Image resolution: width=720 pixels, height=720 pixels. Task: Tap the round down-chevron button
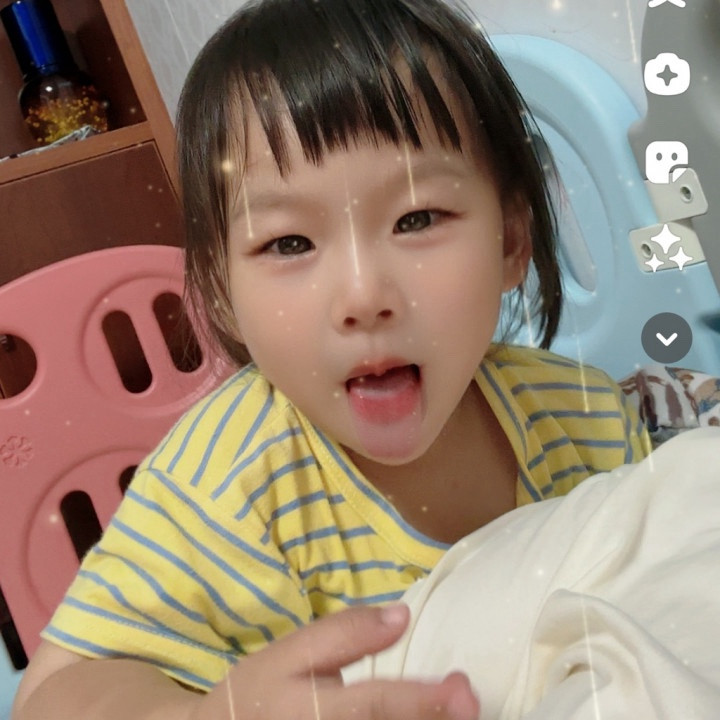point(666,338)
